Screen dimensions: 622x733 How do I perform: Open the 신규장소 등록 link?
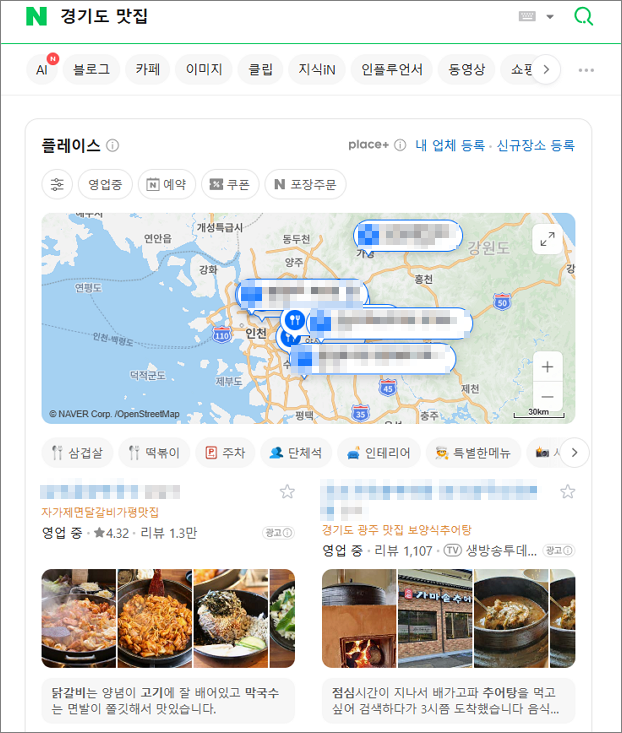point(536,145)
